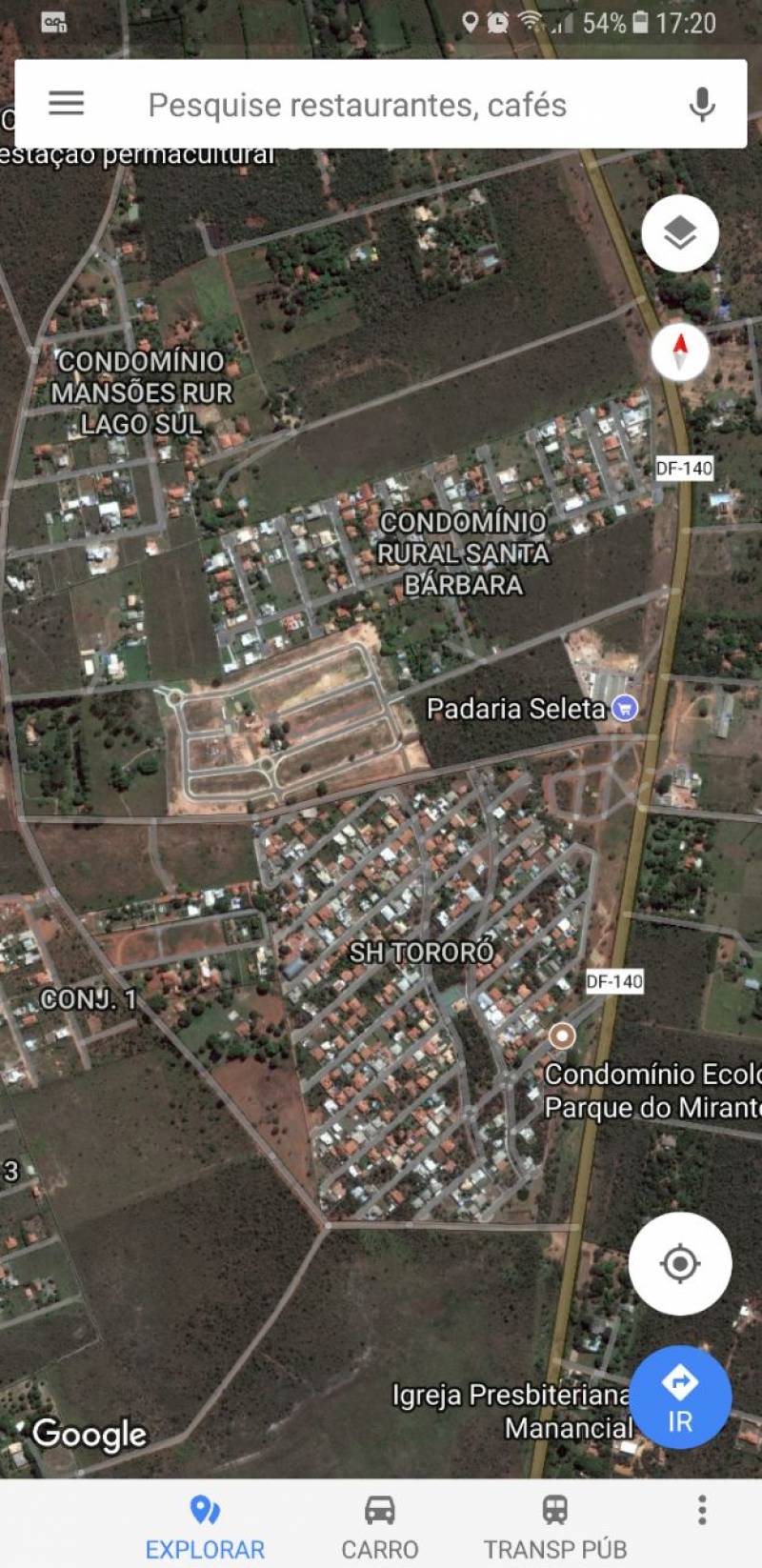The image size is (762, 1568).
Task: Center the map on my location
Action: pyautogui.click(x=680, y=1264)
